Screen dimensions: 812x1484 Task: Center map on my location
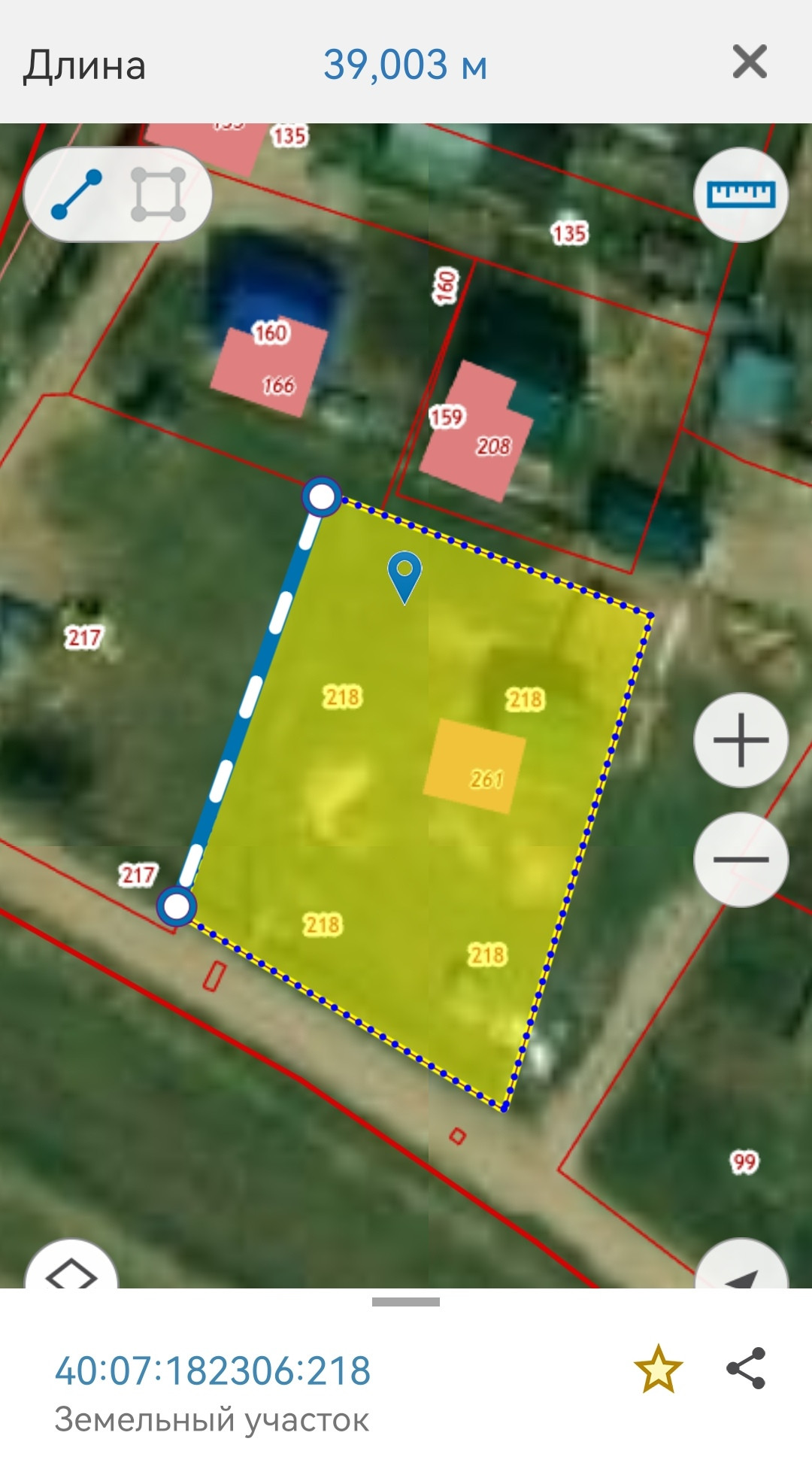tap(741, 1271)
